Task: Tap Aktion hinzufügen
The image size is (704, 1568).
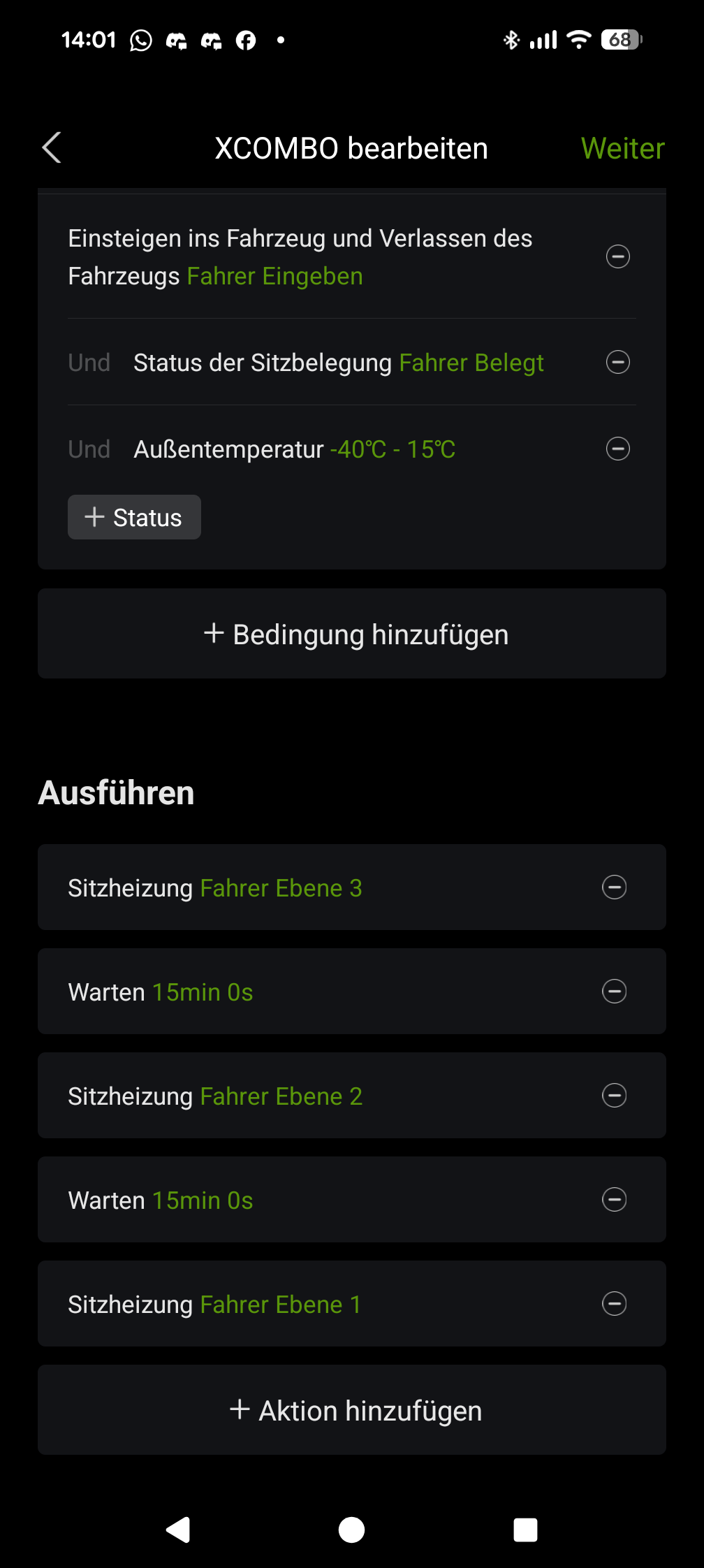Action: pos(352,1410)
